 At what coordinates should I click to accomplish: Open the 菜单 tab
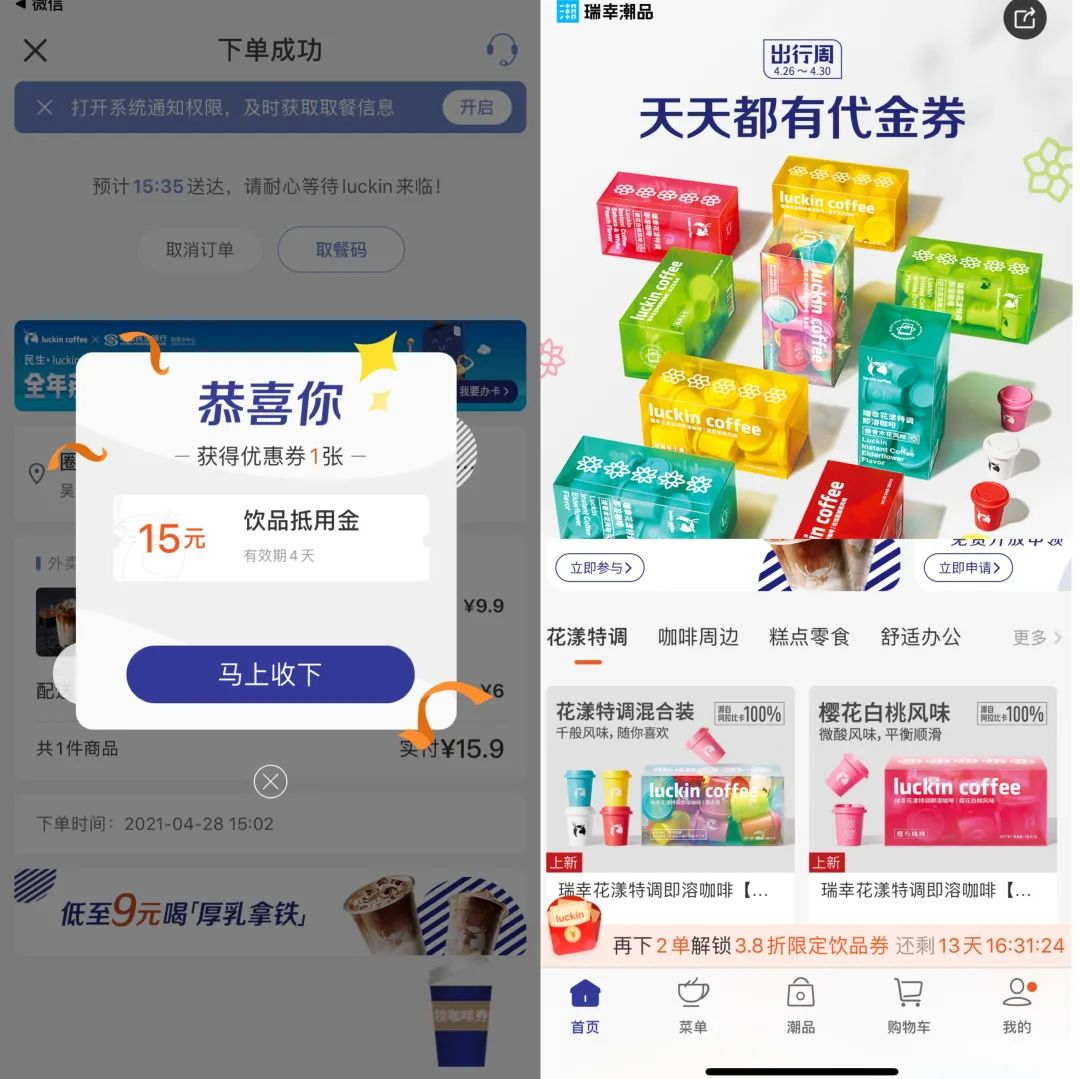693,1005
